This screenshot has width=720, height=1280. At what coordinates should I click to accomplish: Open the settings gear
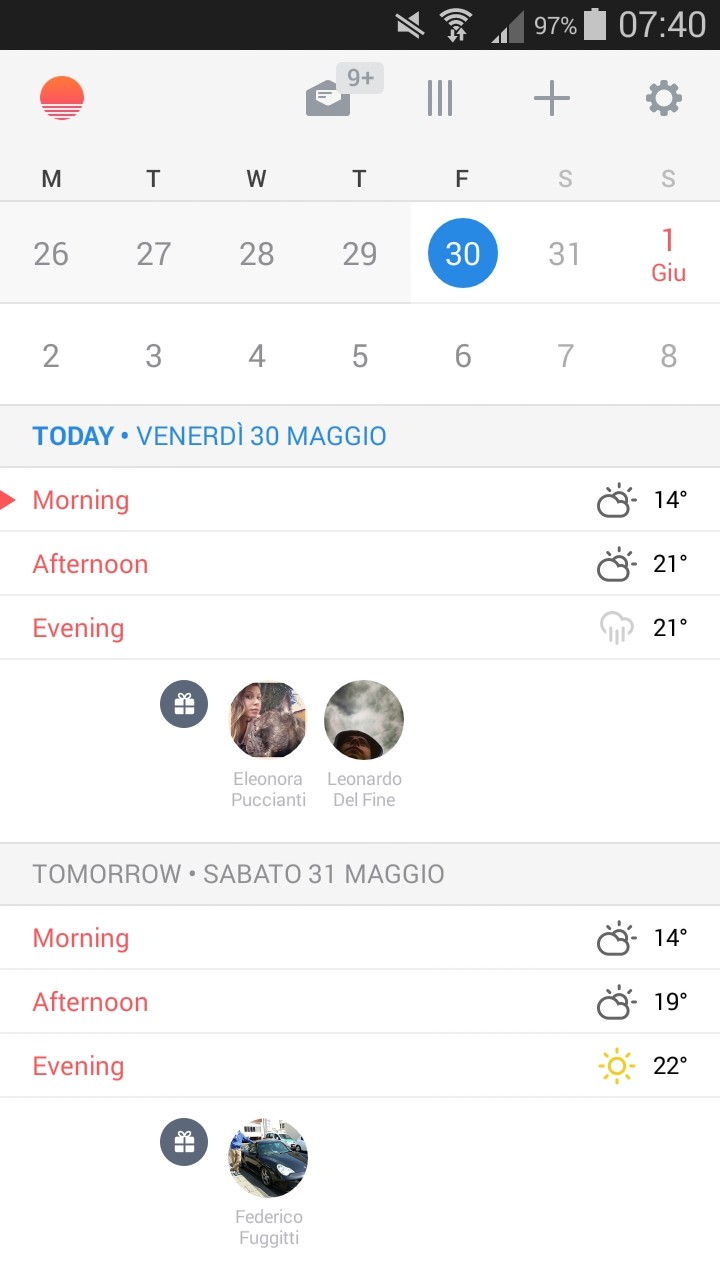tap(663, 98)
